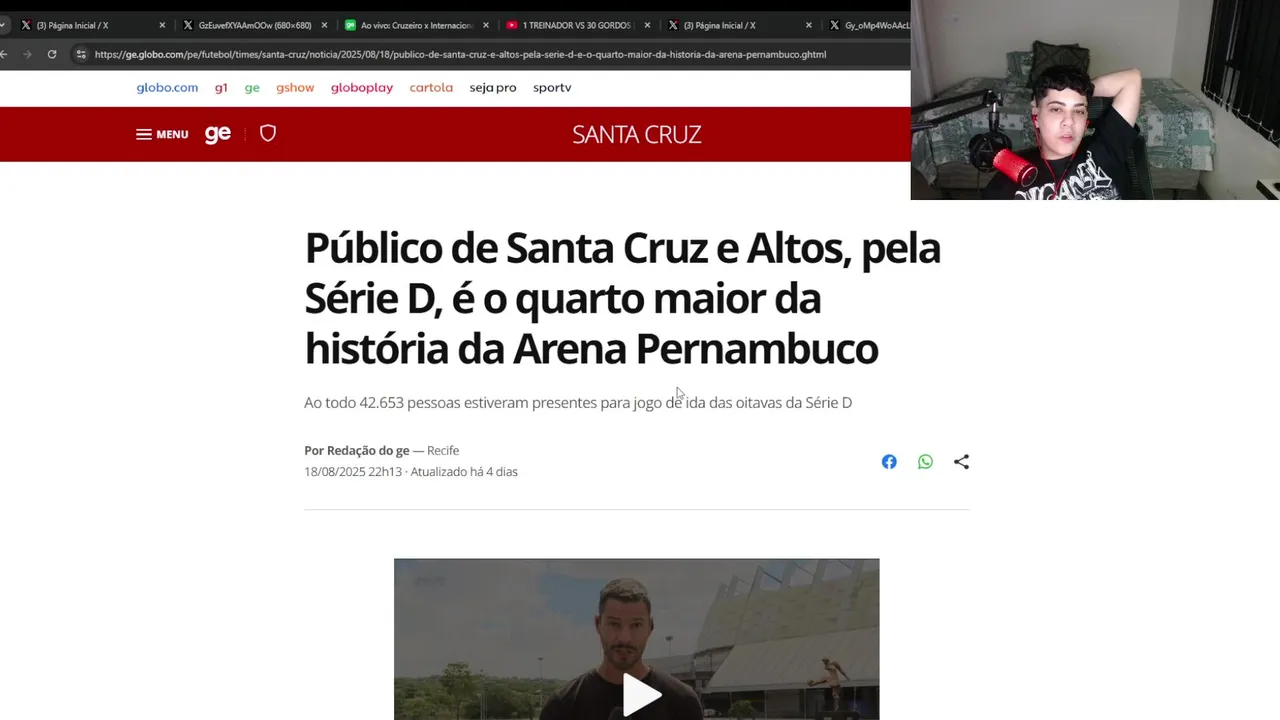Open the shield icon next to ge
Screen dimensions: 1280x720
267,133
